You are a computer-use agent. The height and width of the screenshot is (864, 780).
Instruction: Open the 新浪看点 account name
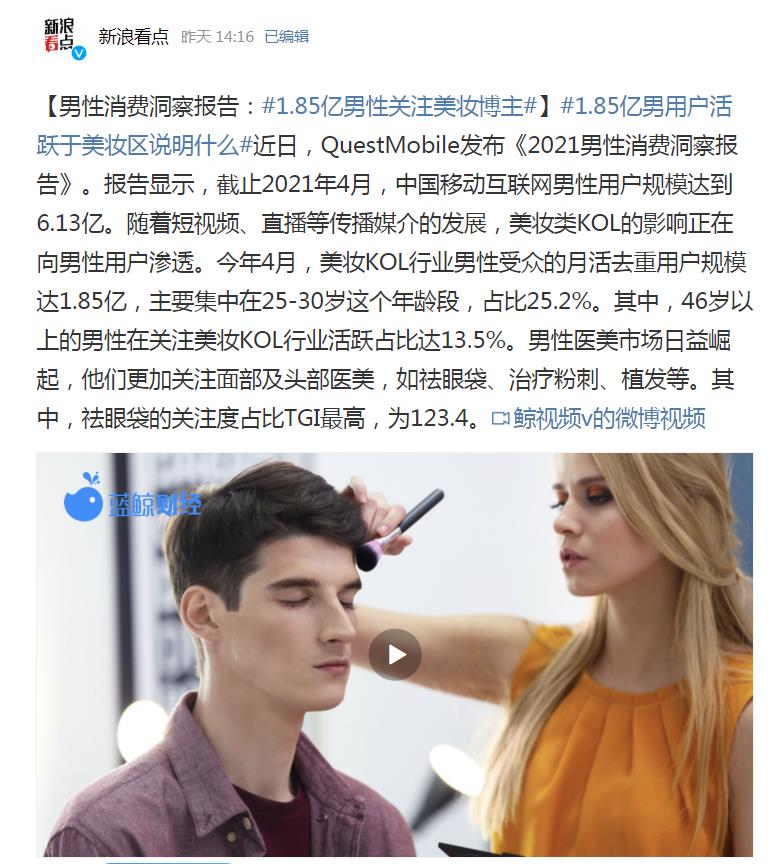tap(133, 36)
